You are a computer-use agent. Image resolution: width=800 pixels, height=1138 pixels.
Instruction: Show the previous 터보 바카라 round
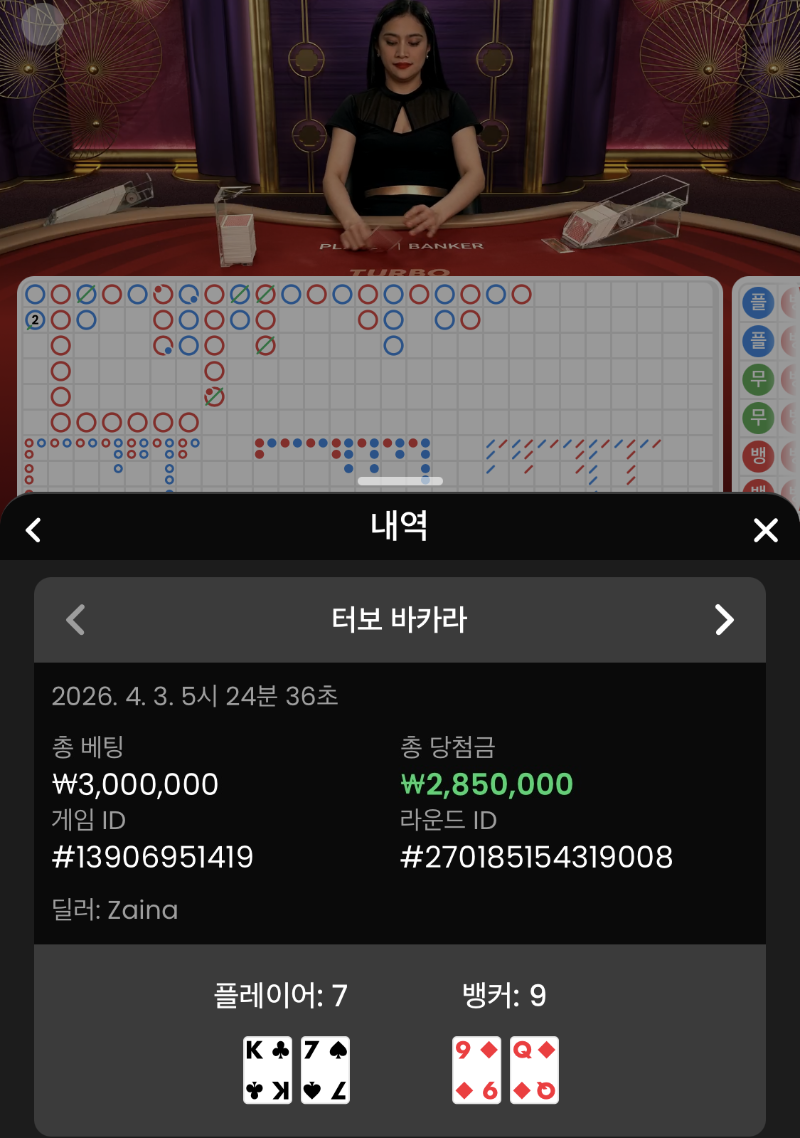point(75,620)
